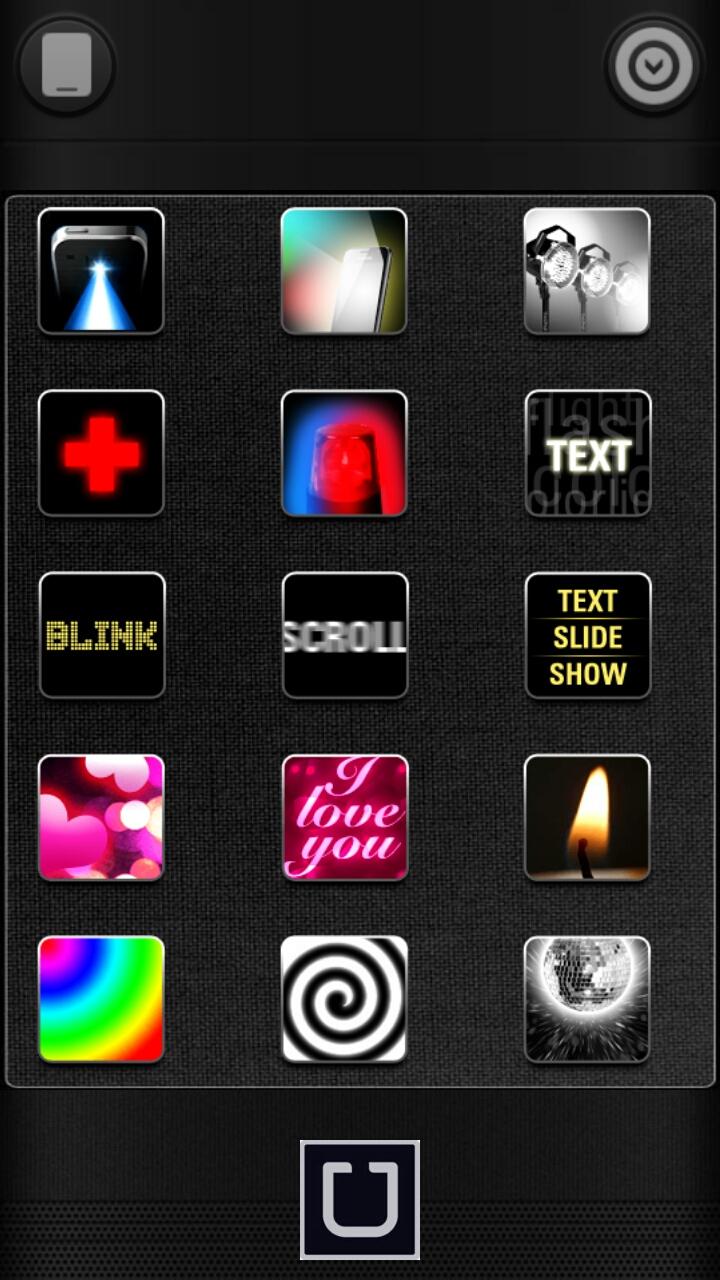Launch the disco ball tile
This screenshot has width=720, height=1280.
pyautogui.click(x=587, y=999)
